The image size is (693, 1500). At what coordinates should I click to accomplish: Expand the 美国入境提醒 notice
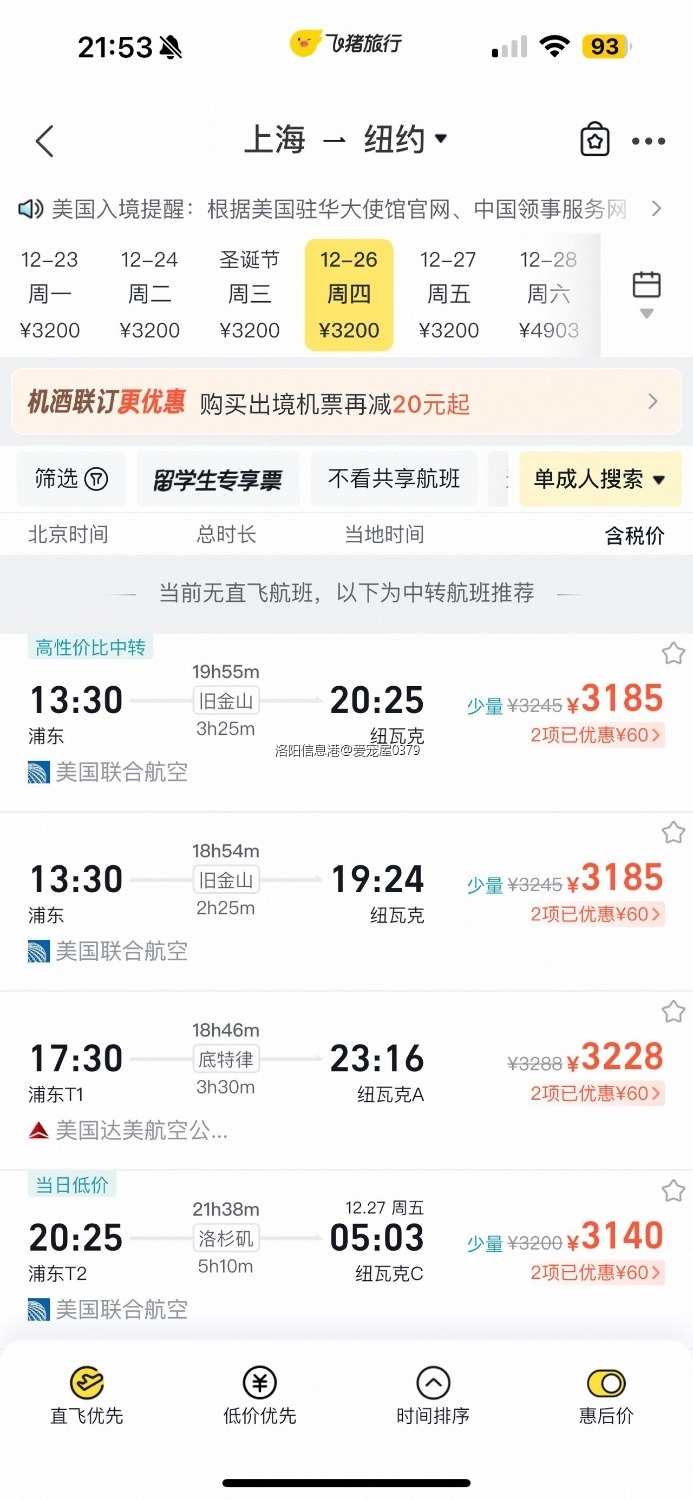click(x=655, y=209)
